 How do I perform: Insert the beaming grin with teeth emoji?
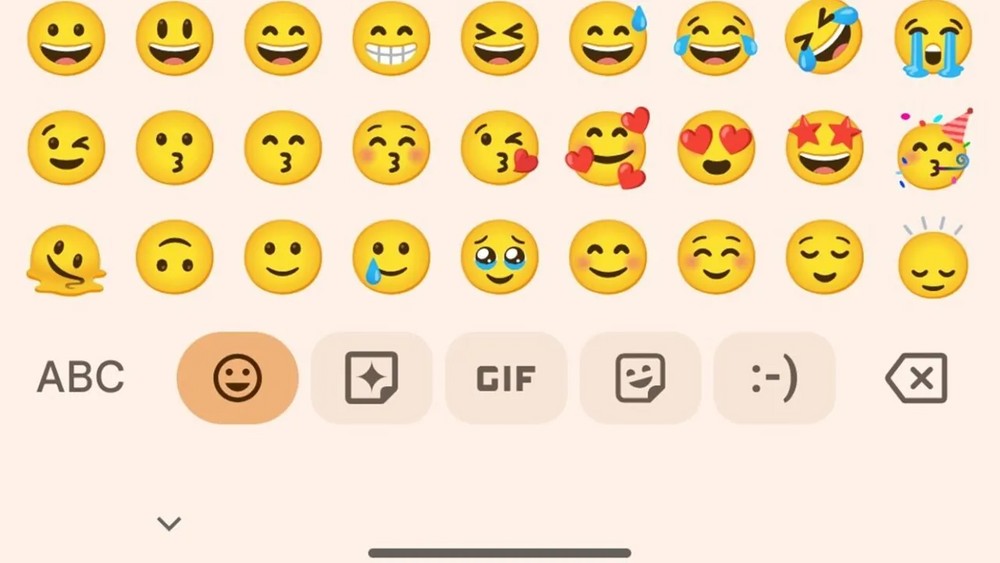391,40
